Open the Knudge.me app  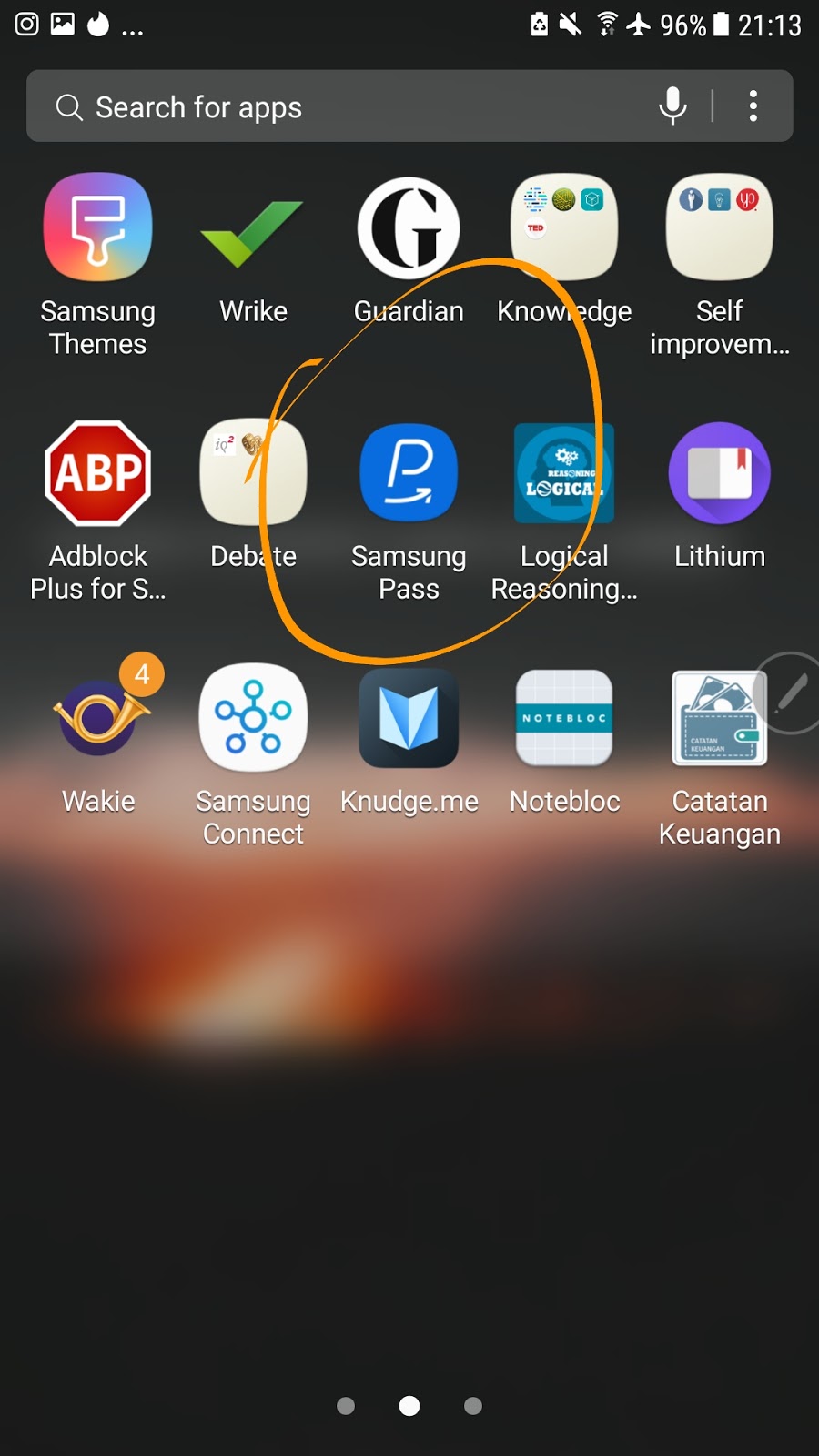click(x=409, y=719)
